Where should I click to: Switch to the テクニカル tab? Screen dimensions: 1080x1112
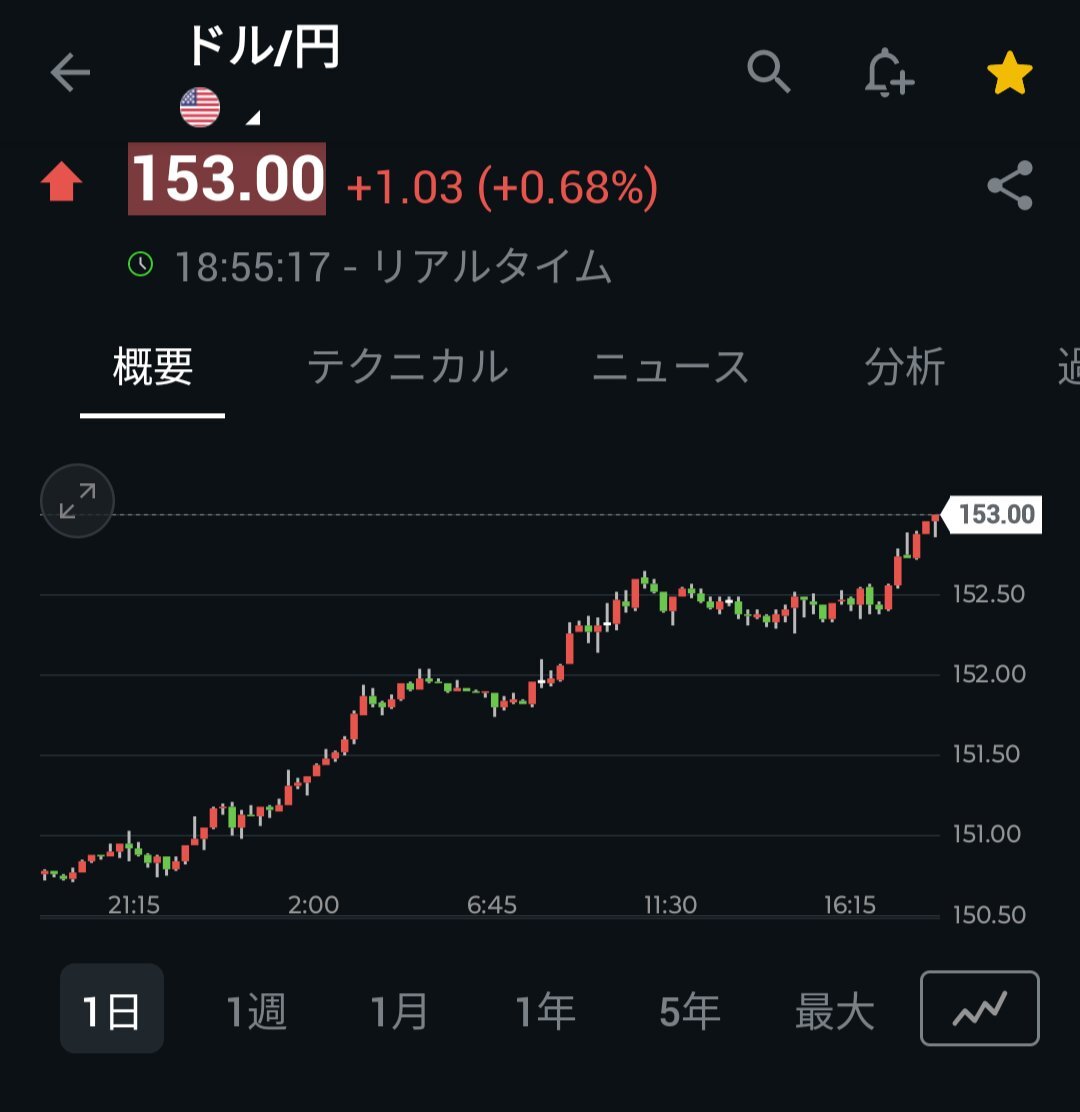click(407, 368)
